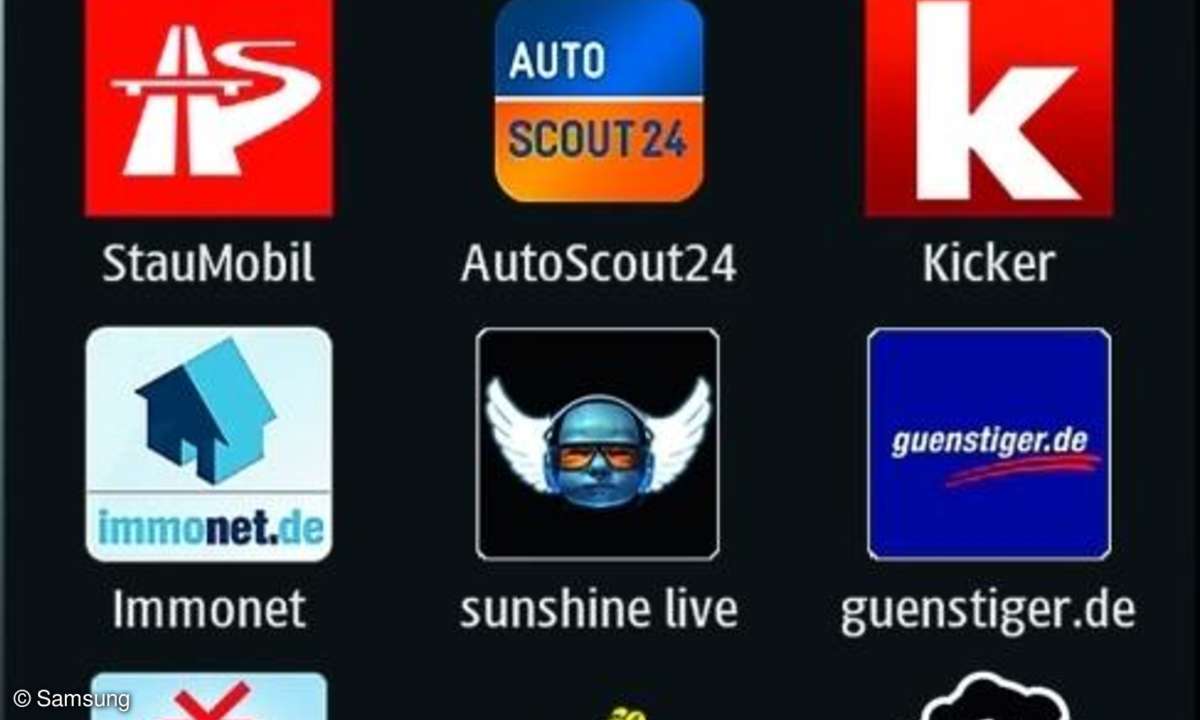Viewport: 1200px width, 720px height.
Task: Open the Kicker app
Action: (x=988, y=106)
